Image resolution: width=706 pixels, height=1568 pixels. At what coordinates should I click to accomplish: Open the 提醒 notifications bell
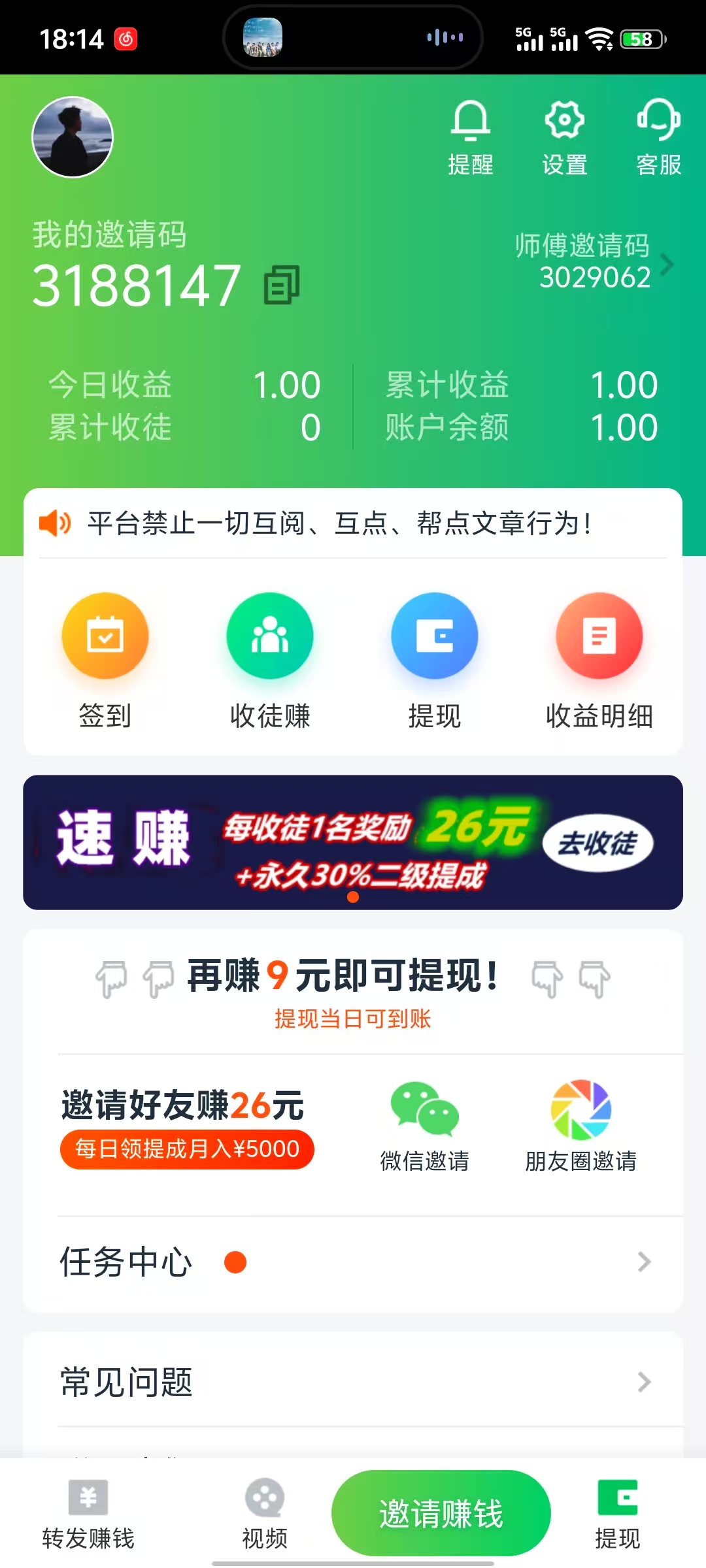pyautogui.click(x=470, y=137)
